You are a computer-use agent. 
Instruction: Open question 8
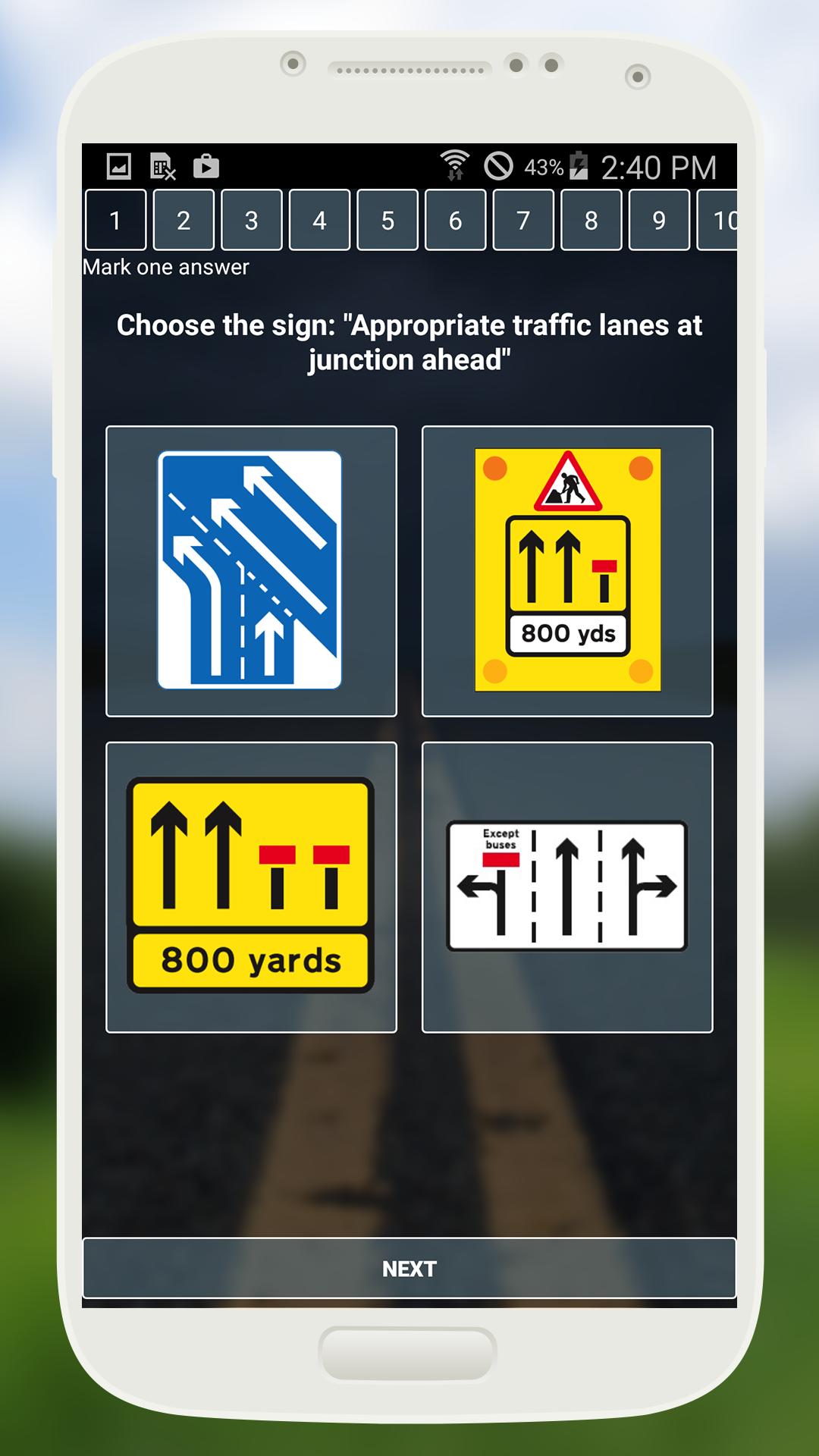pos(591,220)
